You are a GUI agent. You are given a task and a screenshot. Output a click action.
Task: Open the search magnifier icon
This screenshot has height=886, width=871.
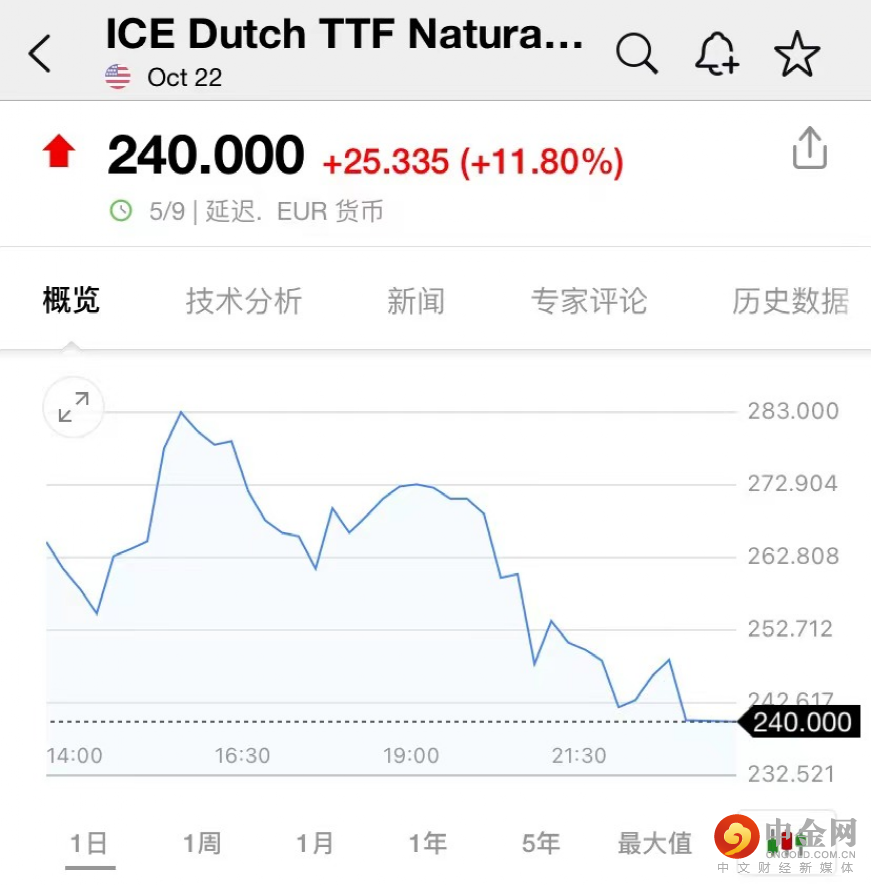click(x=636, y=53)
